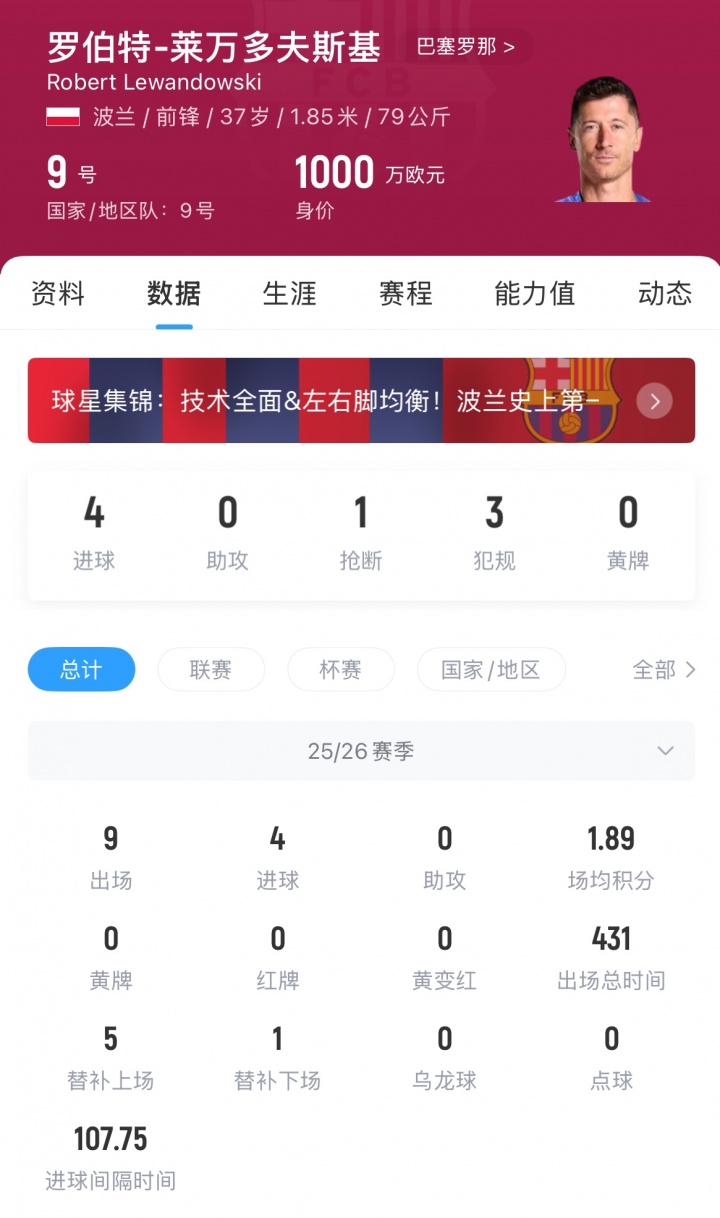Tap 全部 to view all stats
Viewport: 720px width, 1218px height.
tap(664, 669)
